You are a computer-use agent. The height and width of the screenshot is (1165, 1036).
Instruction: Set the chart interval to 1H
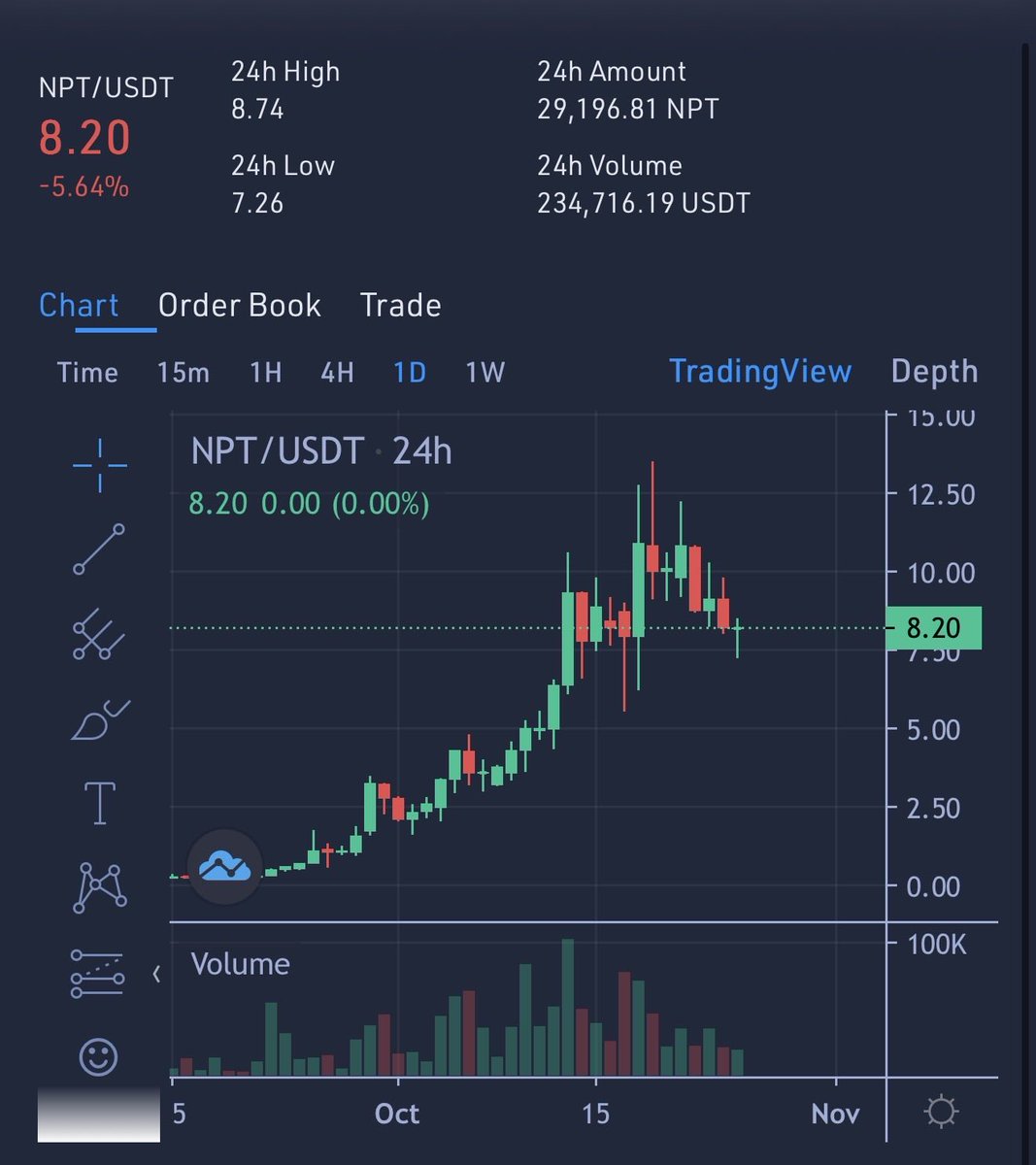(265, 373)
